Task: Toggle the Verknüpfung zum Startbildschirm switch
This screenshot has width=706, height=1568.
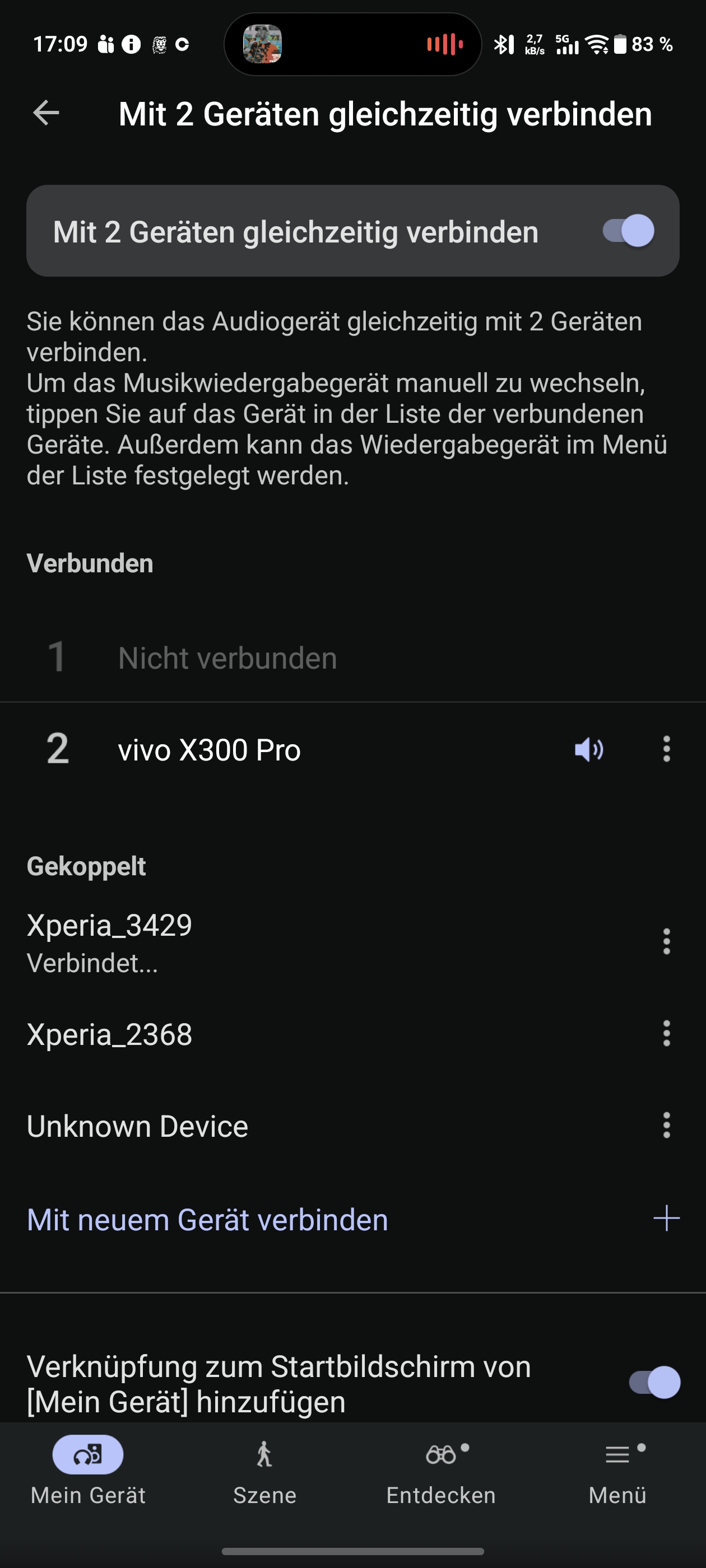Action: tap(654, 1382)
